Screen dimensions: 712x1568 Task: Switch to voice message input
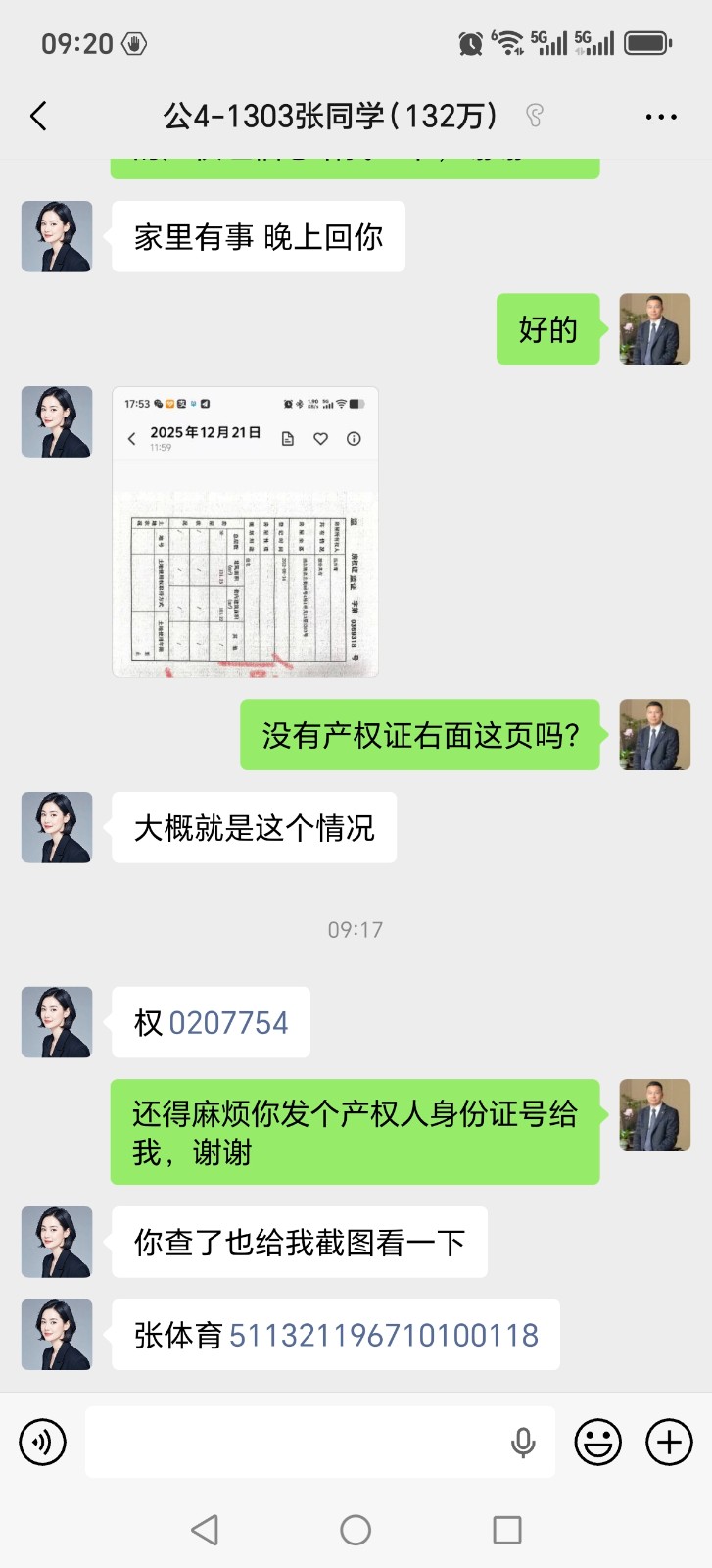tap(43, 1442)
